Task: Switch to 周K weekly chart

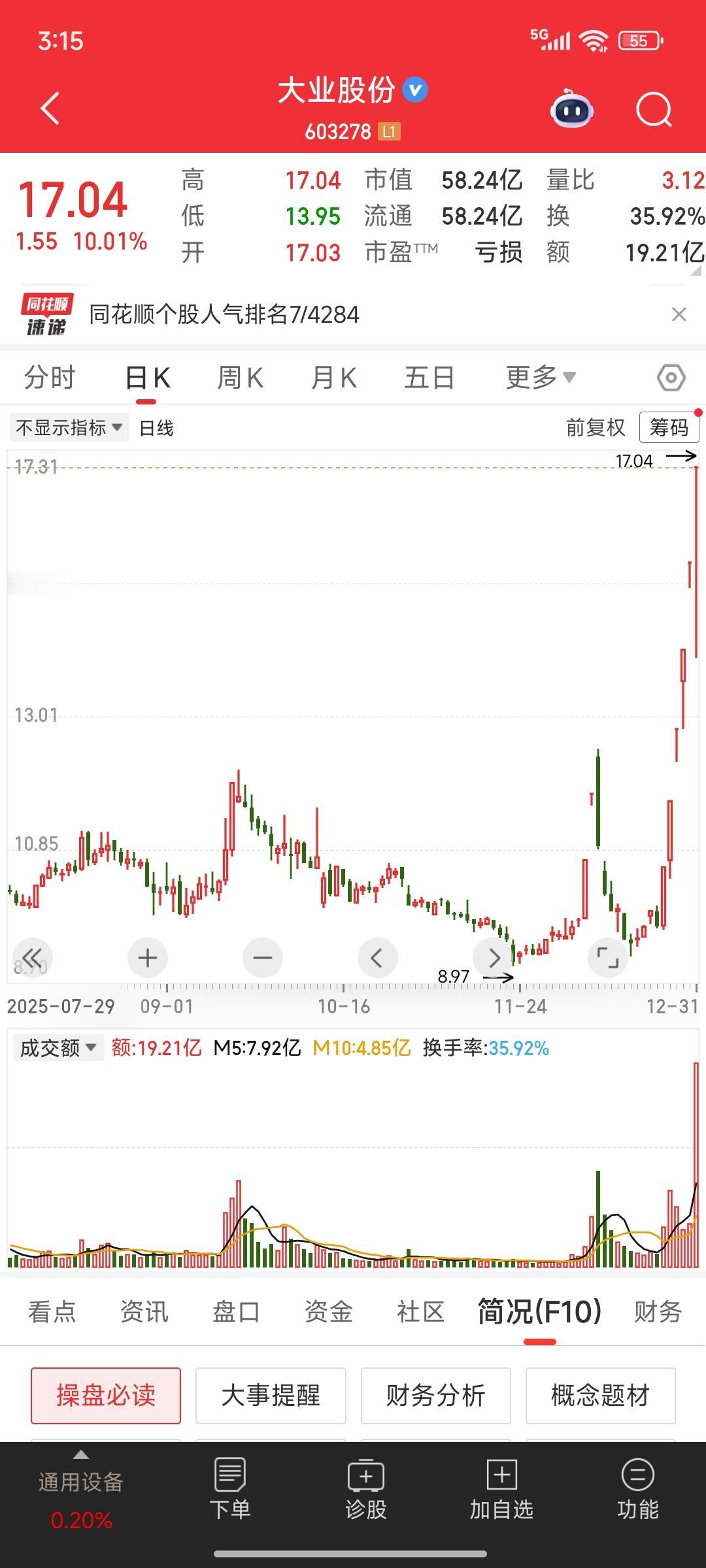Action: click(x=240, y=378)
